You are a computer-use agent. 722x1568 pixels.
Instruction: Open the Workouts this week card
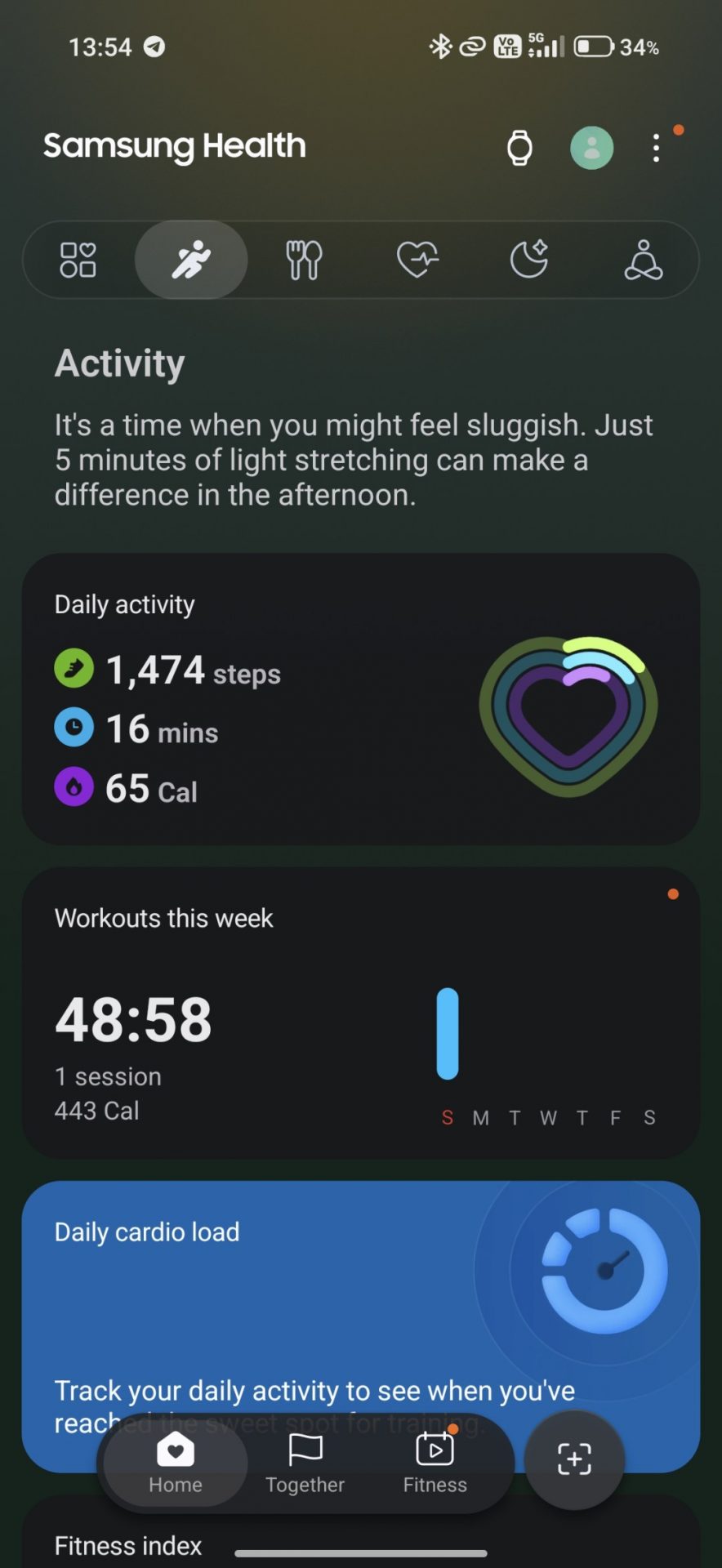pos(361,1013)
